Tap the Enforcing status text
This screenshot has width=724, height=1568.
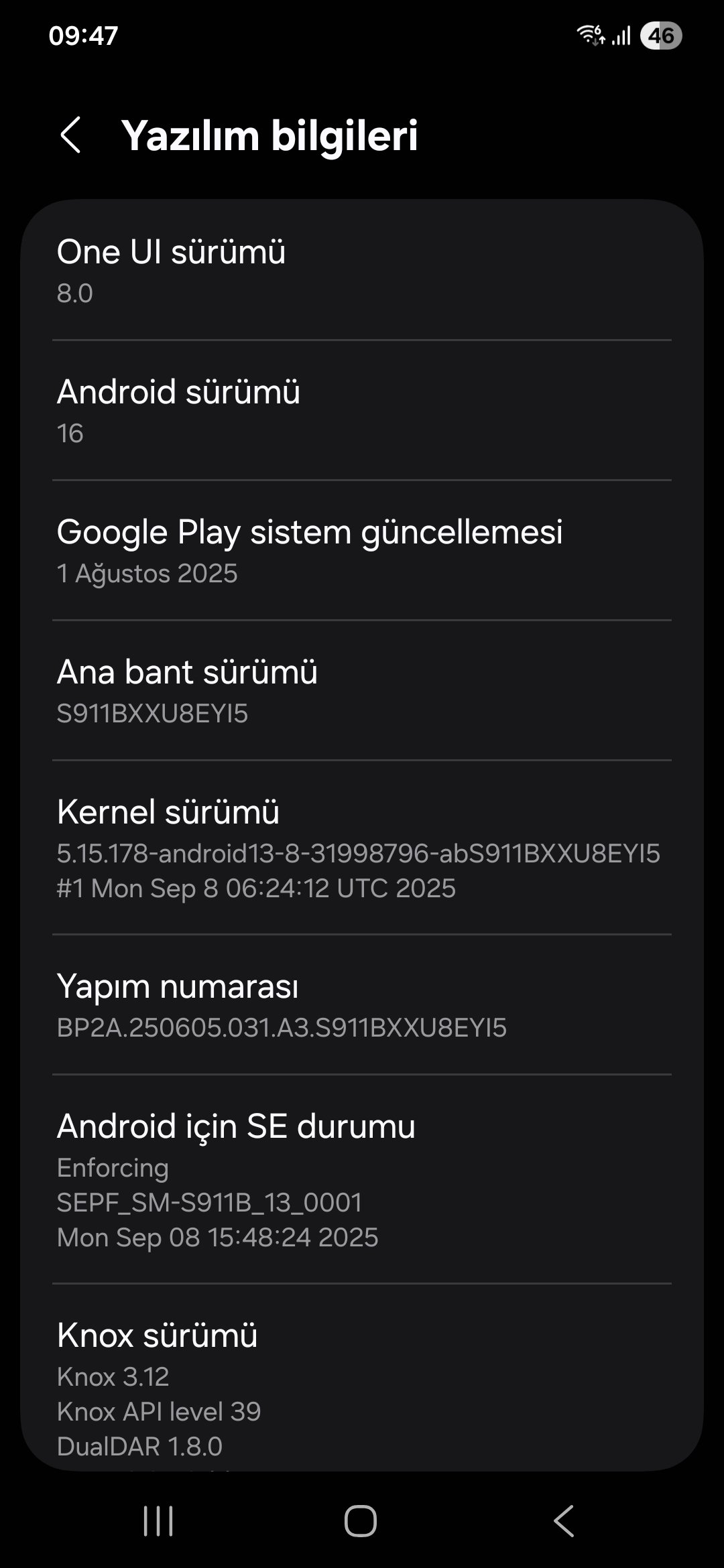pyautogui.click(x=112, y=1167)
